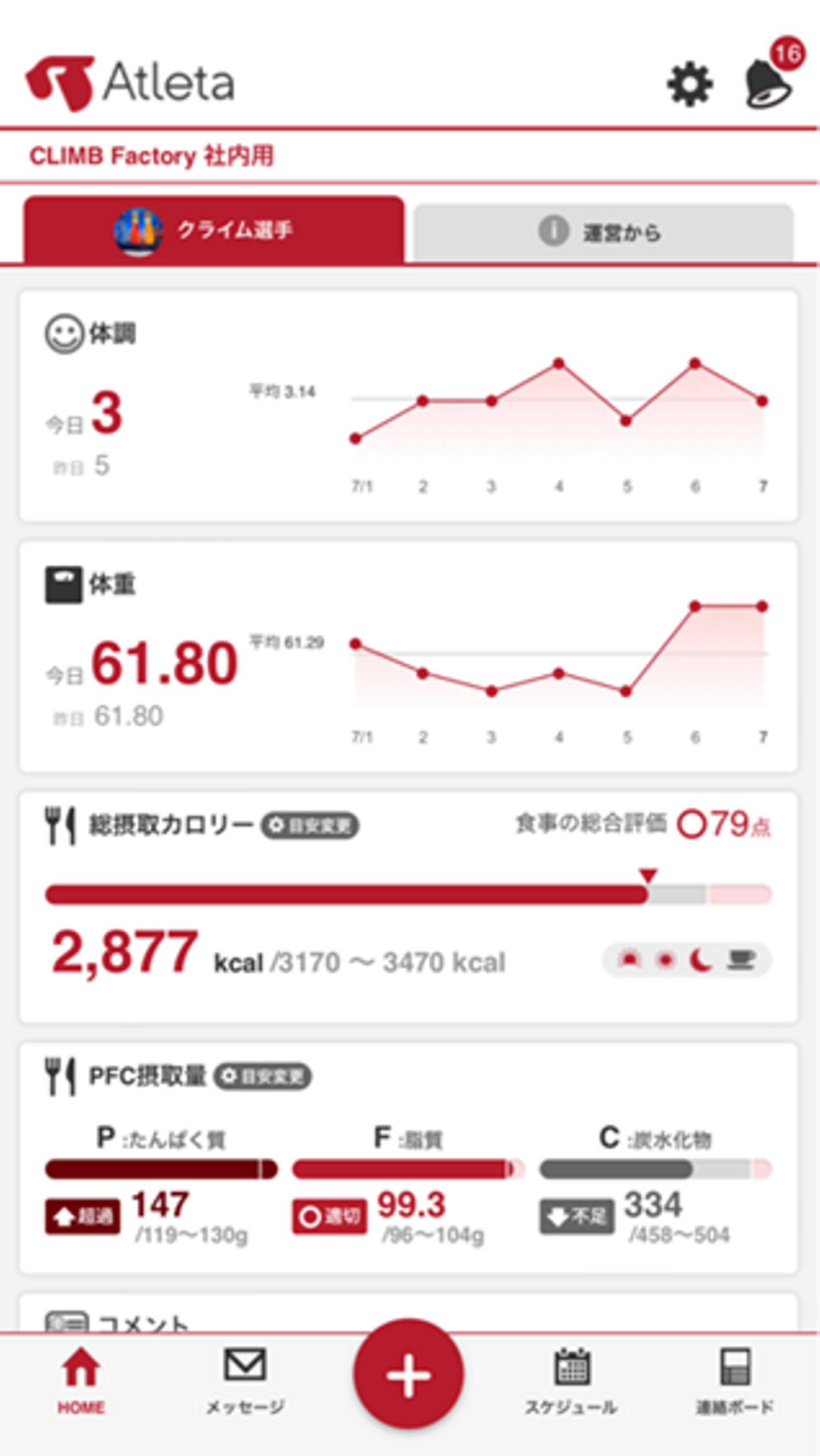The image size is (820, 1456).
Task: Open the 体重 weight card
Action: coord(408,656)
